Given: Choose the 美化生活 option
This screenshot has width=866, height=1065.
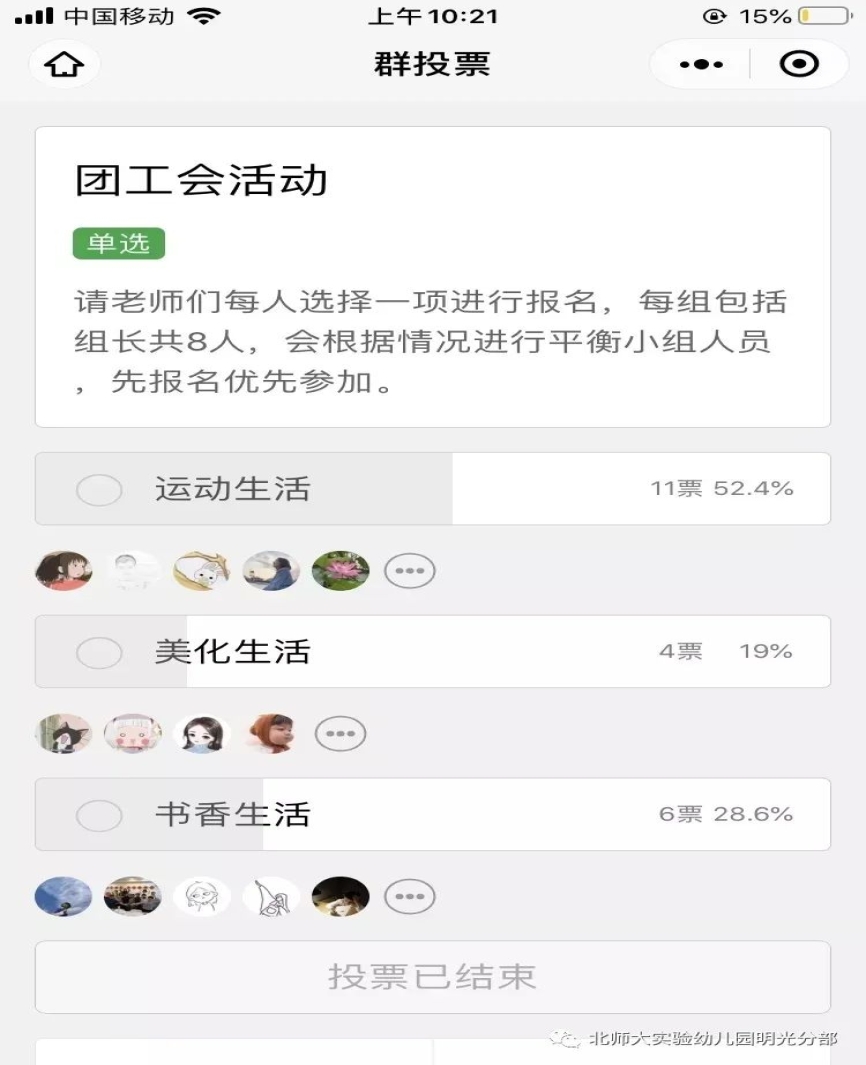Looking at the screenshot, I should (x=99, y=653).
